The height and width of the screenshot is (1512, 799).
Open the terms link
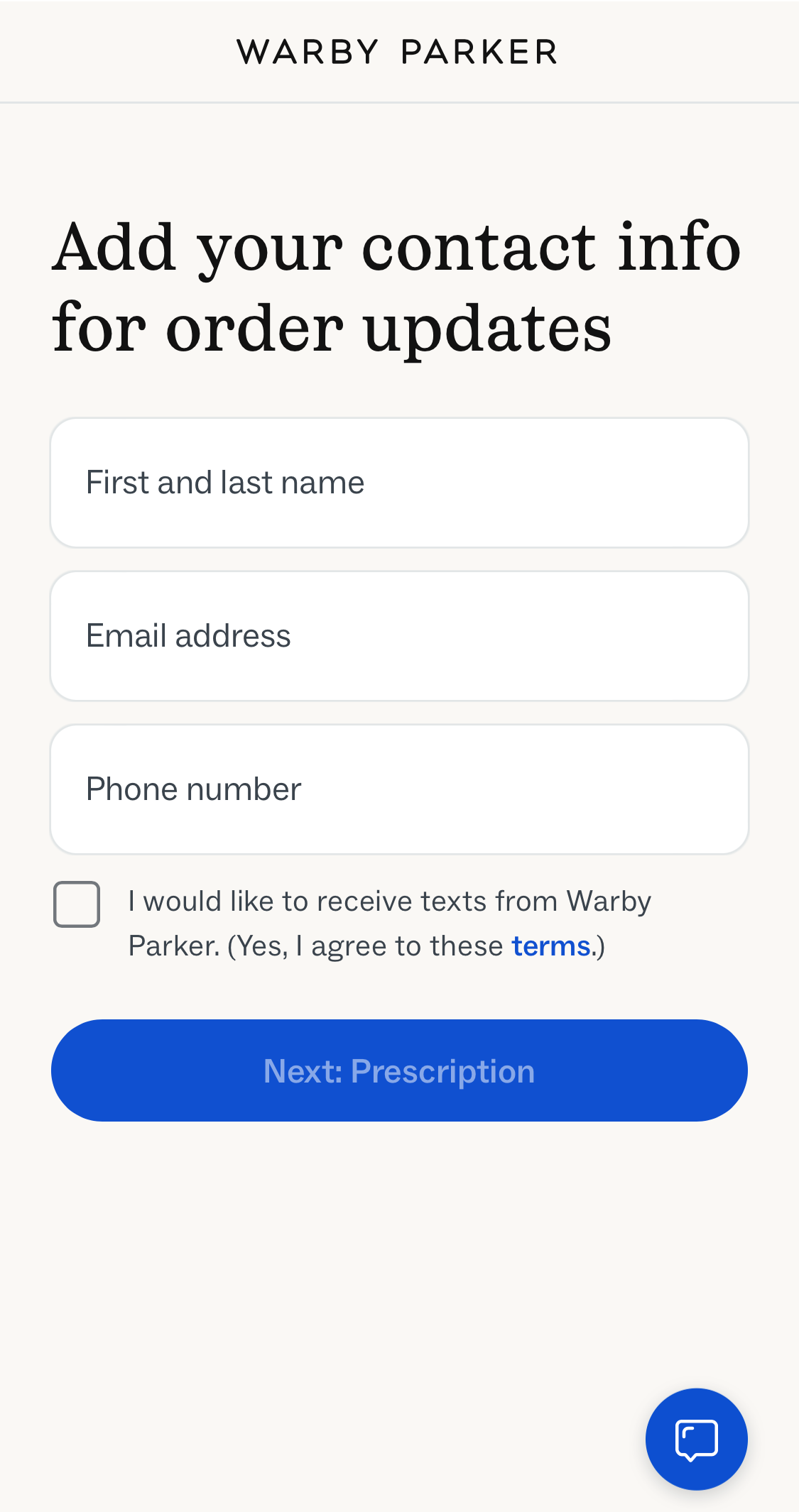[550, 945]
